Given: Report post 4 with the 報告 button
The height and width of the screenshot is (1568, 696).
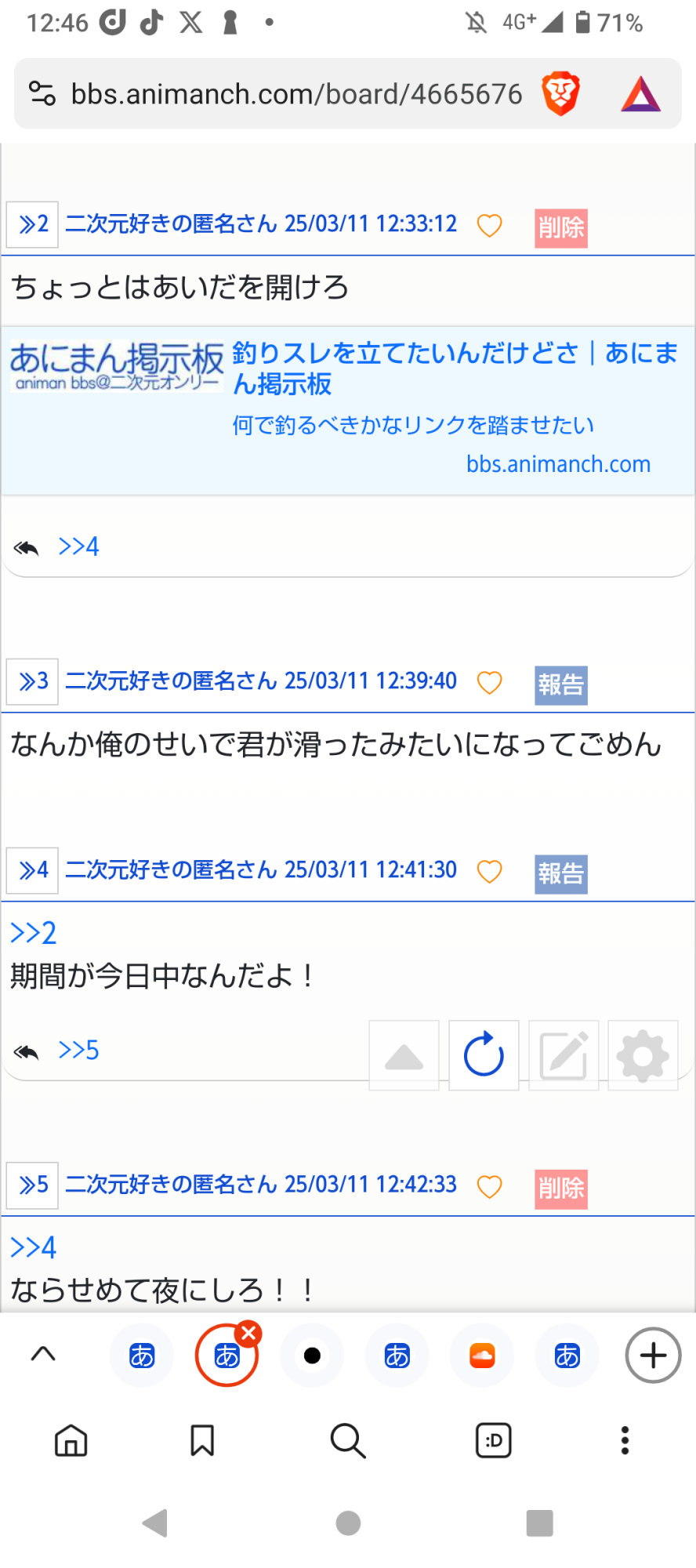Looking at the screenshot, I should [x=561, y=874].
